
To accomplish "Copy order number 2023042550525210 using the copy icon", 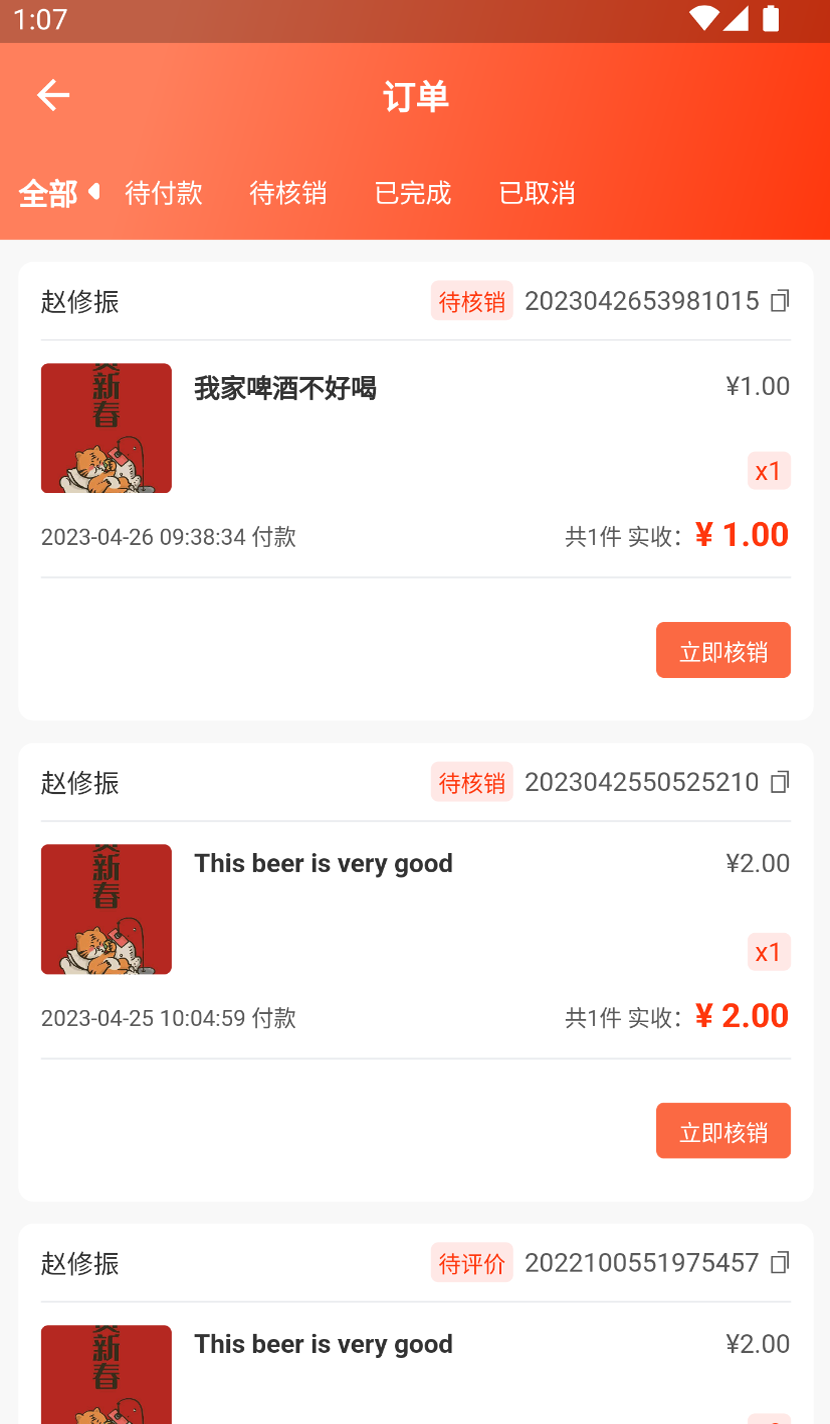I will (780, 781).
